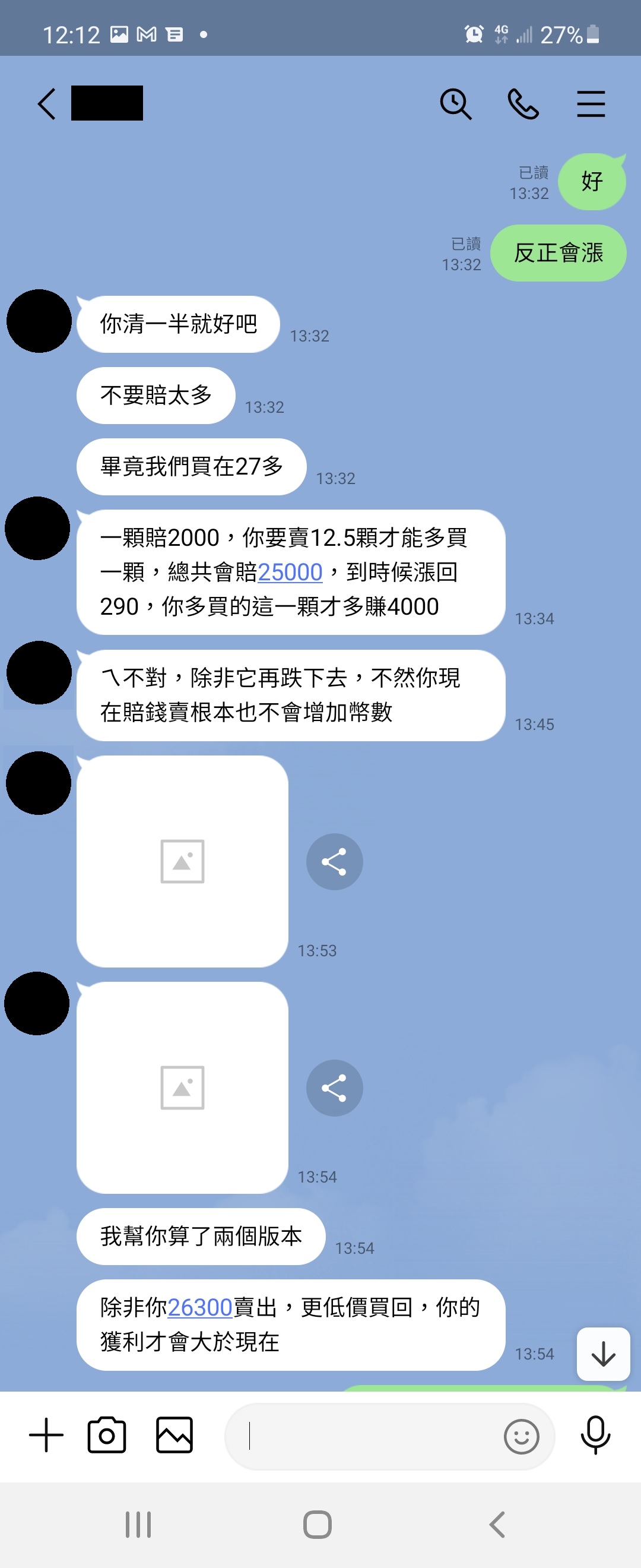Open the image sent at 13:54

coord(182,1087)
